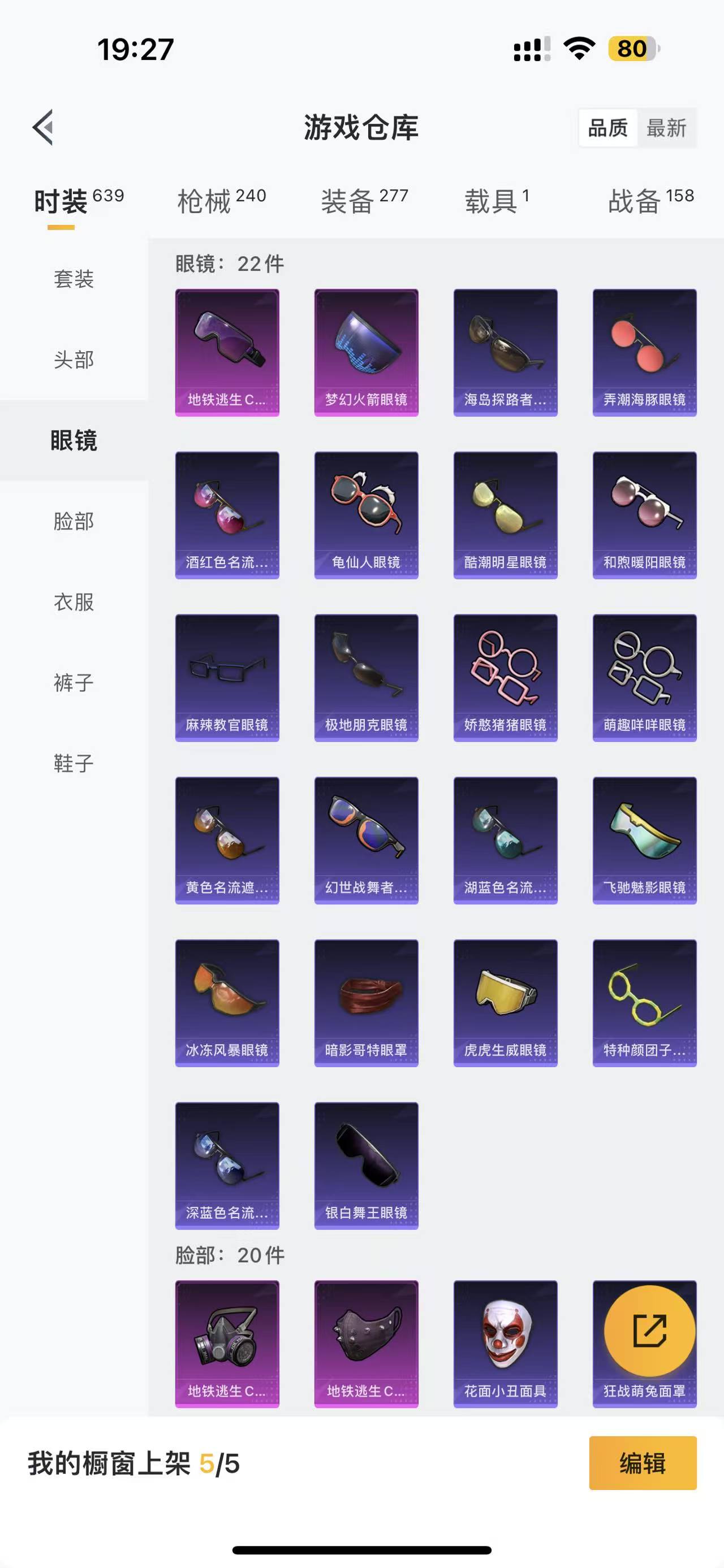Screen dimensions: 724x1568
Task: Switch sorting to 最新
Action: (667, 128)
